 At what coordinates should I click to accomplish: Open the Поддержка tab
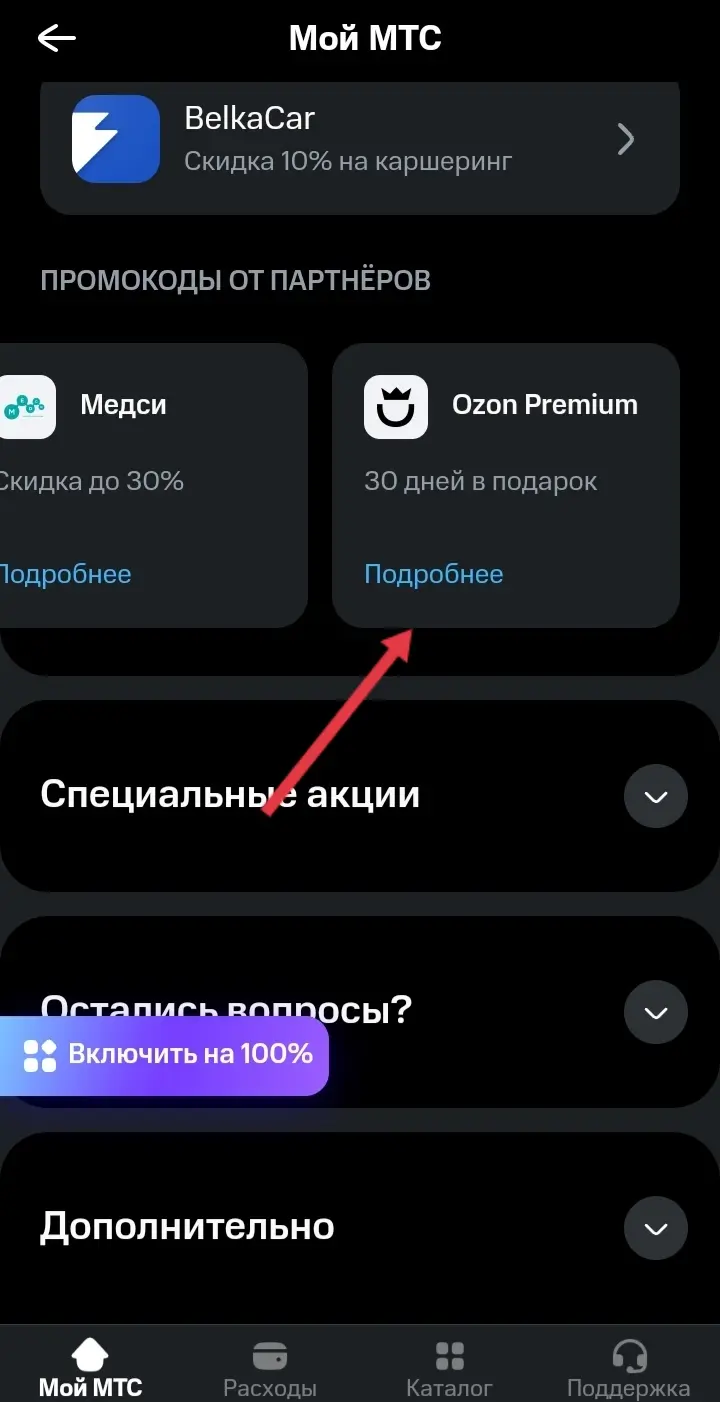[x=628, y=1367]
